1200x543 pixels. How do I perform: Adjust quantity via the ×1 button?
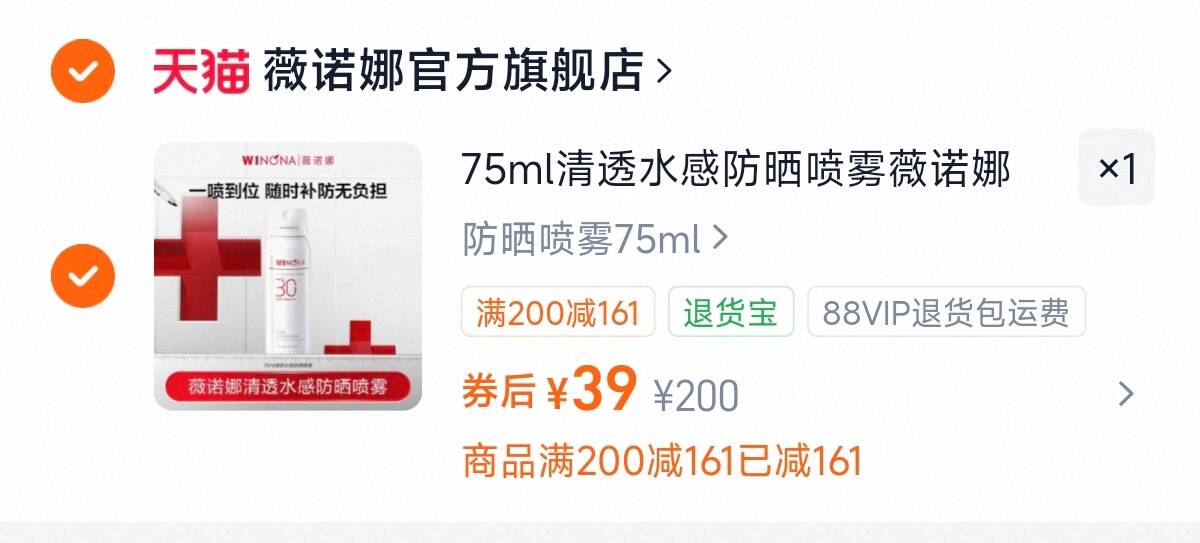pos(1117,168)
